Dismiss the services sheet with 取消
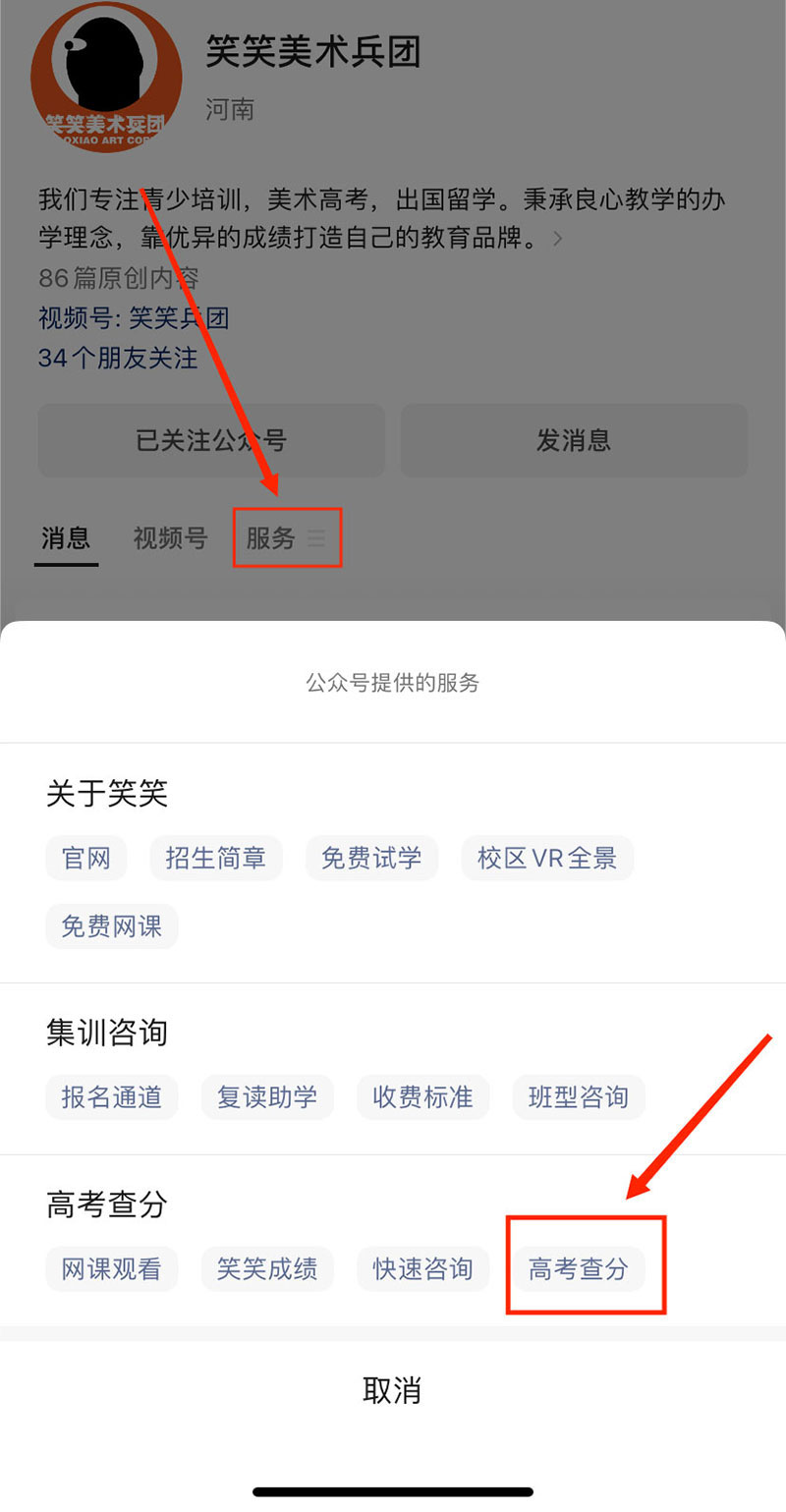786x1512 pixels. click(393, 1390)
